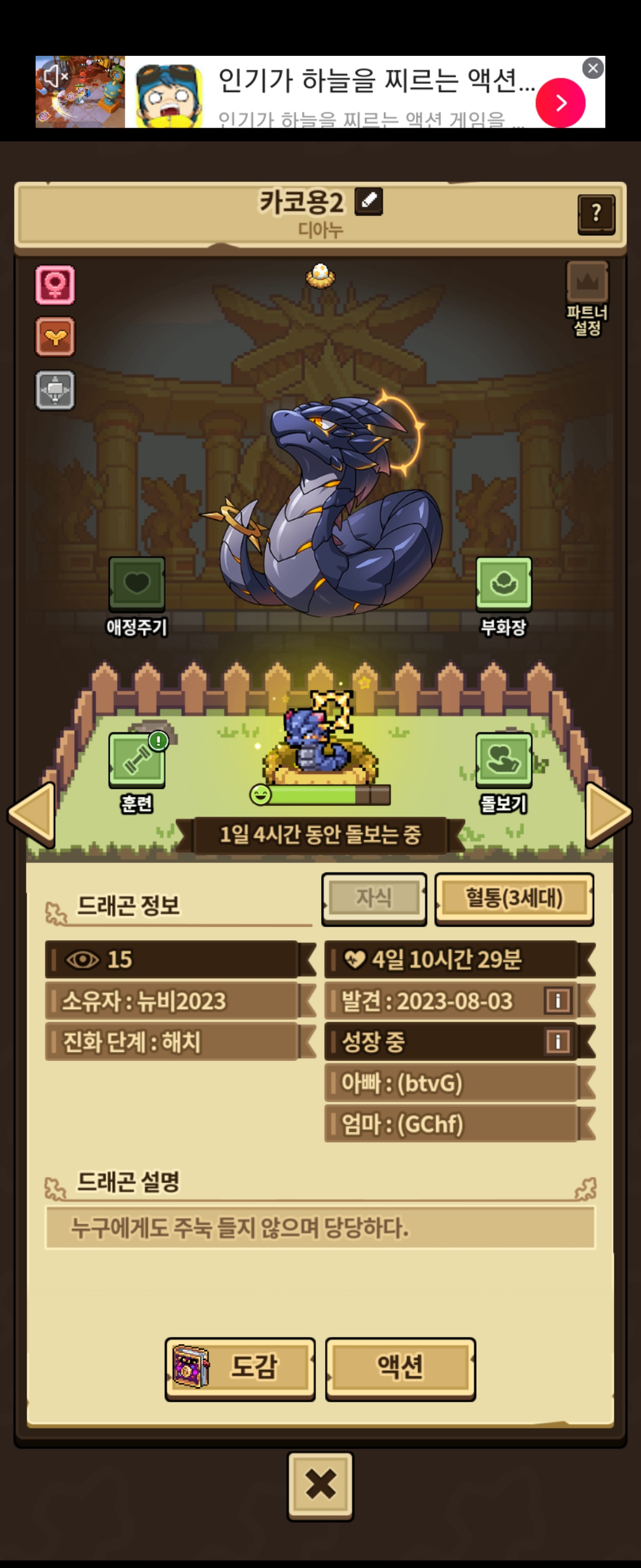641x1568 pixels.
Task: Unmute the ad video sound
Action: pos(54,77)
